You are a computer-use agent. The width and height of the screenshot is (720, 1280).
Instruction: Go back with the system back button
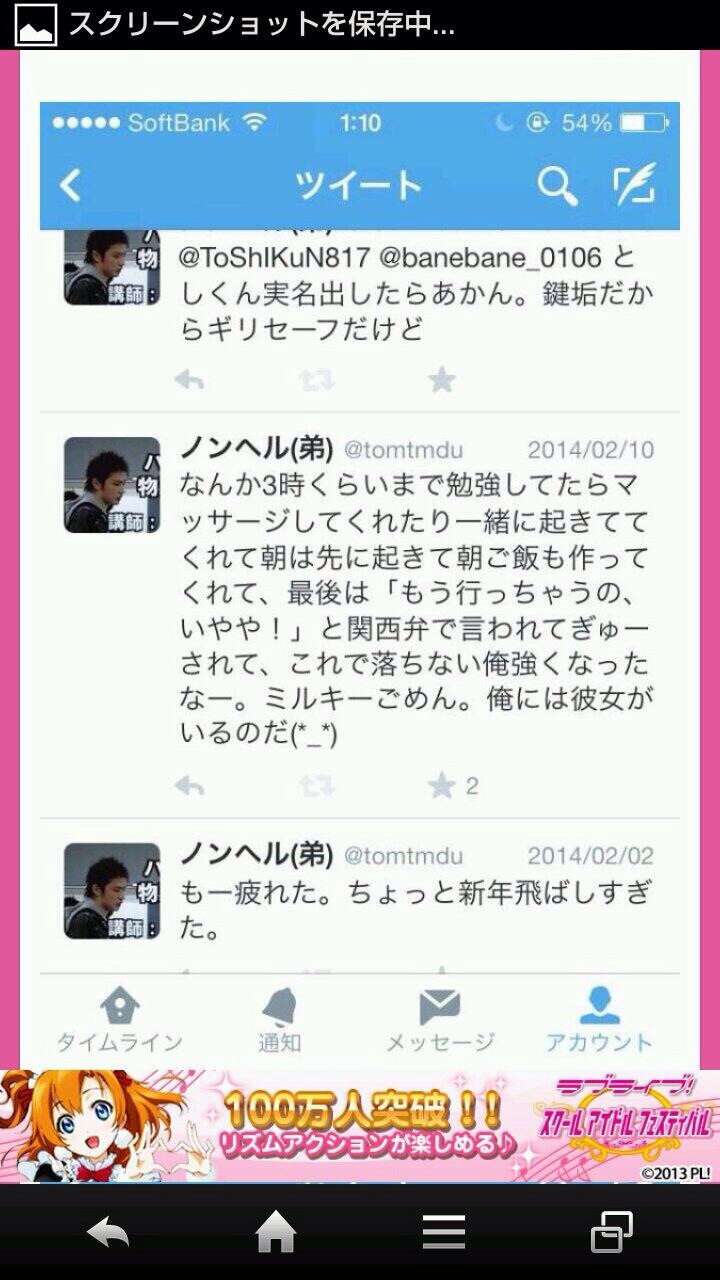(108, 1233)
